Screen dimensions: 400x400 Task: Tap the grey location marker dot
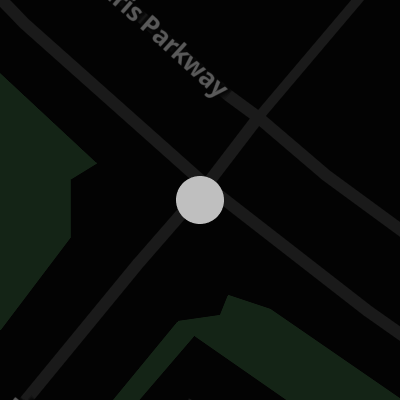(200, 200)
